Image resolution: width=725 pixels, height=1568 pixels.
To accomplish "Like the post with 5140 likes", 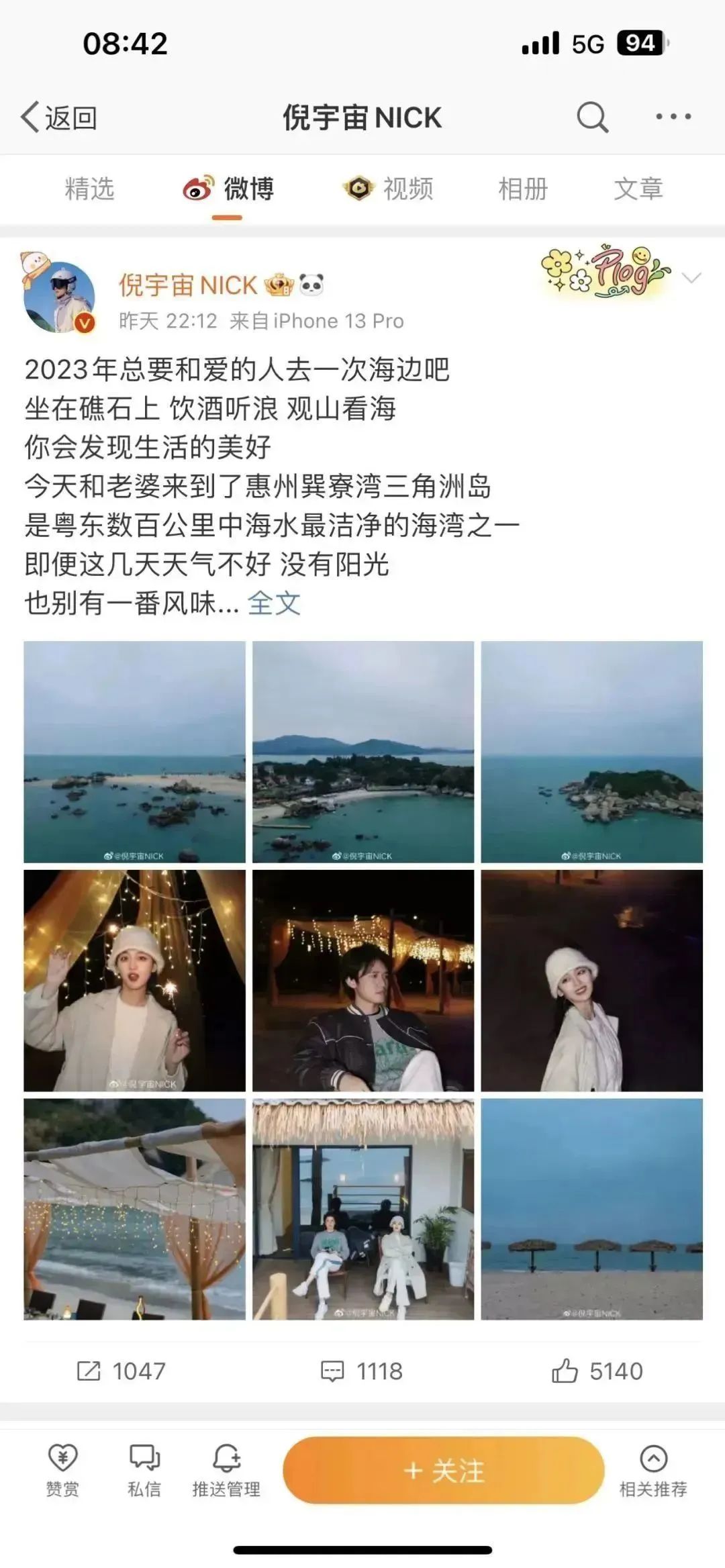I will pos(597,1371).
